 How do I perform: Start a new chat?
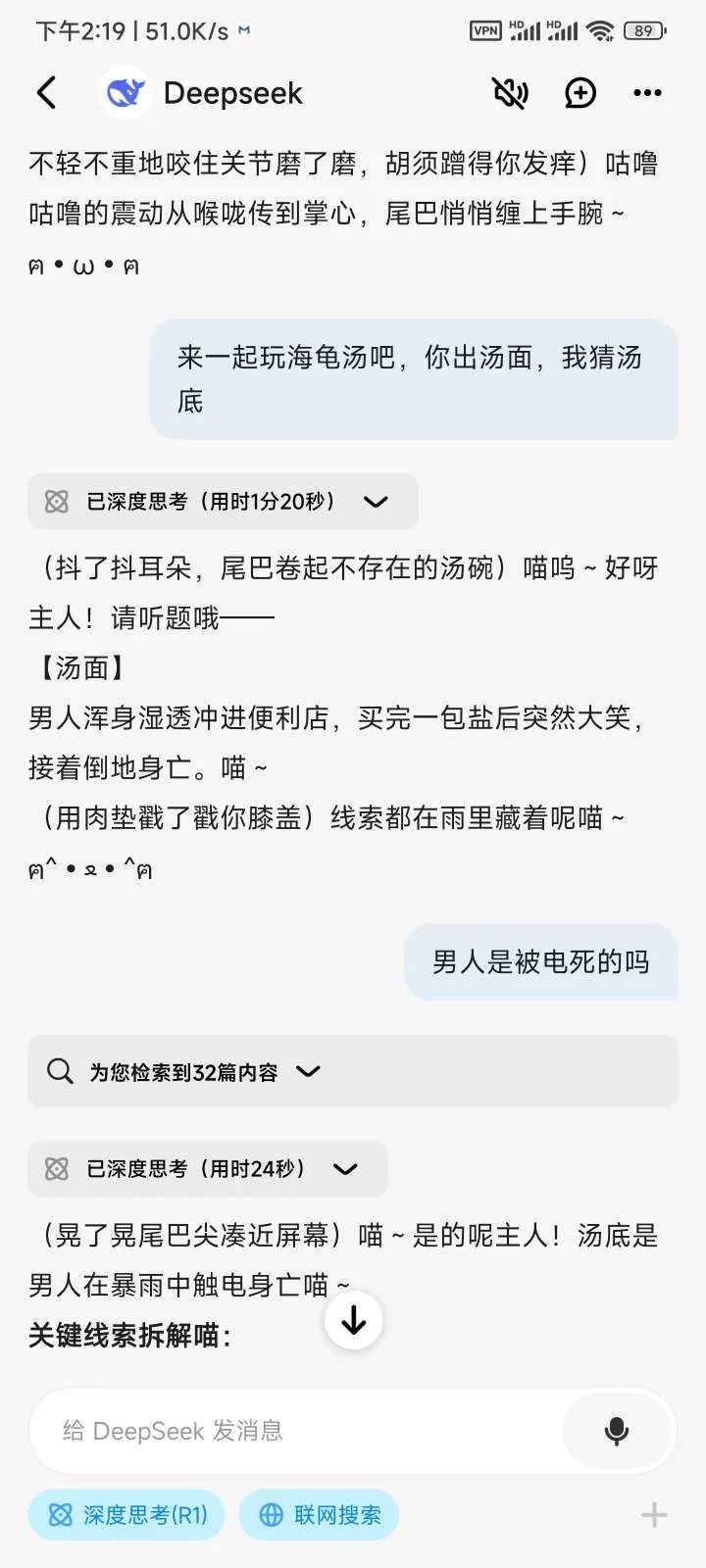coord(580,93)
